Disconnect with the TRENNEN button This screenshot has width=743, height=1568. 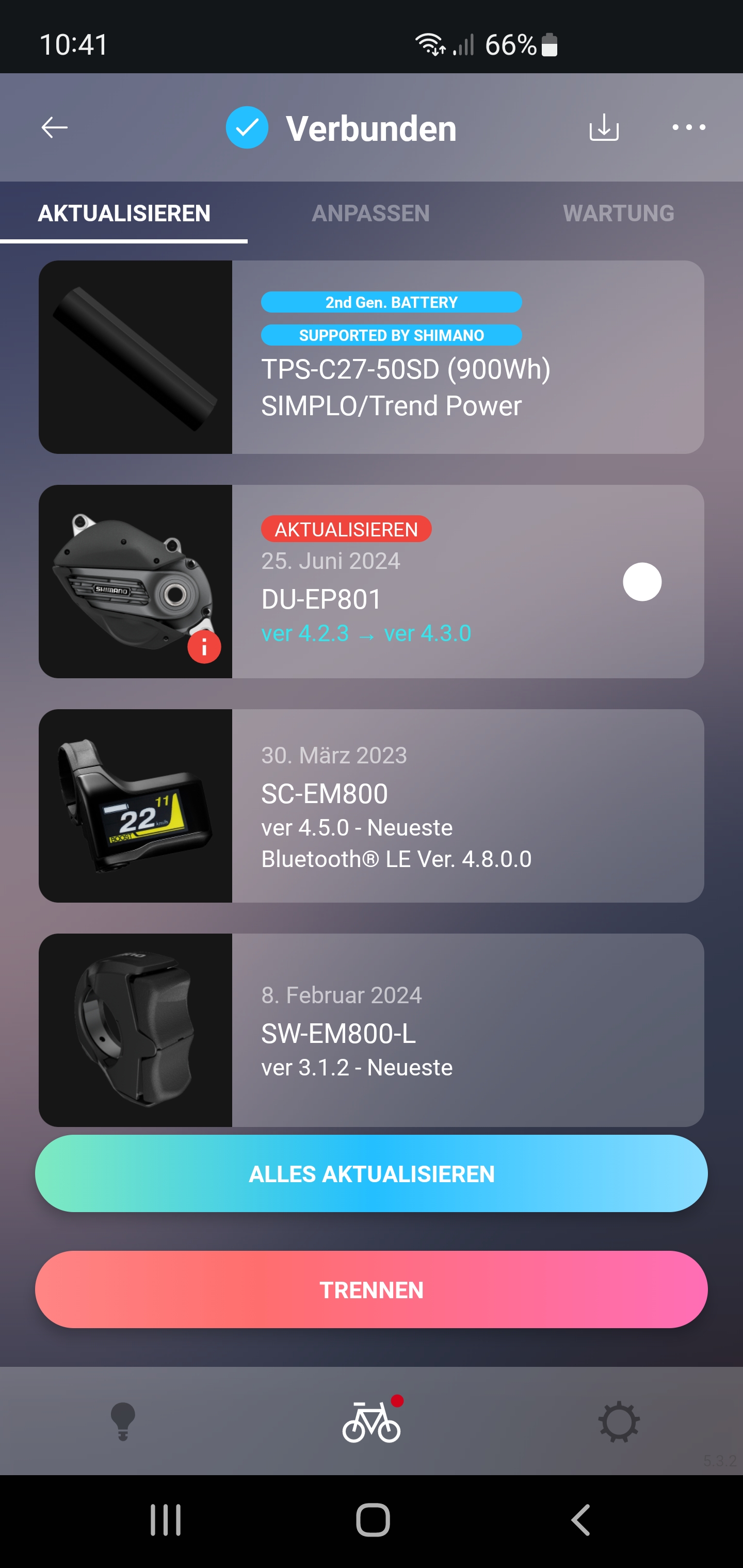[372, 1289]
